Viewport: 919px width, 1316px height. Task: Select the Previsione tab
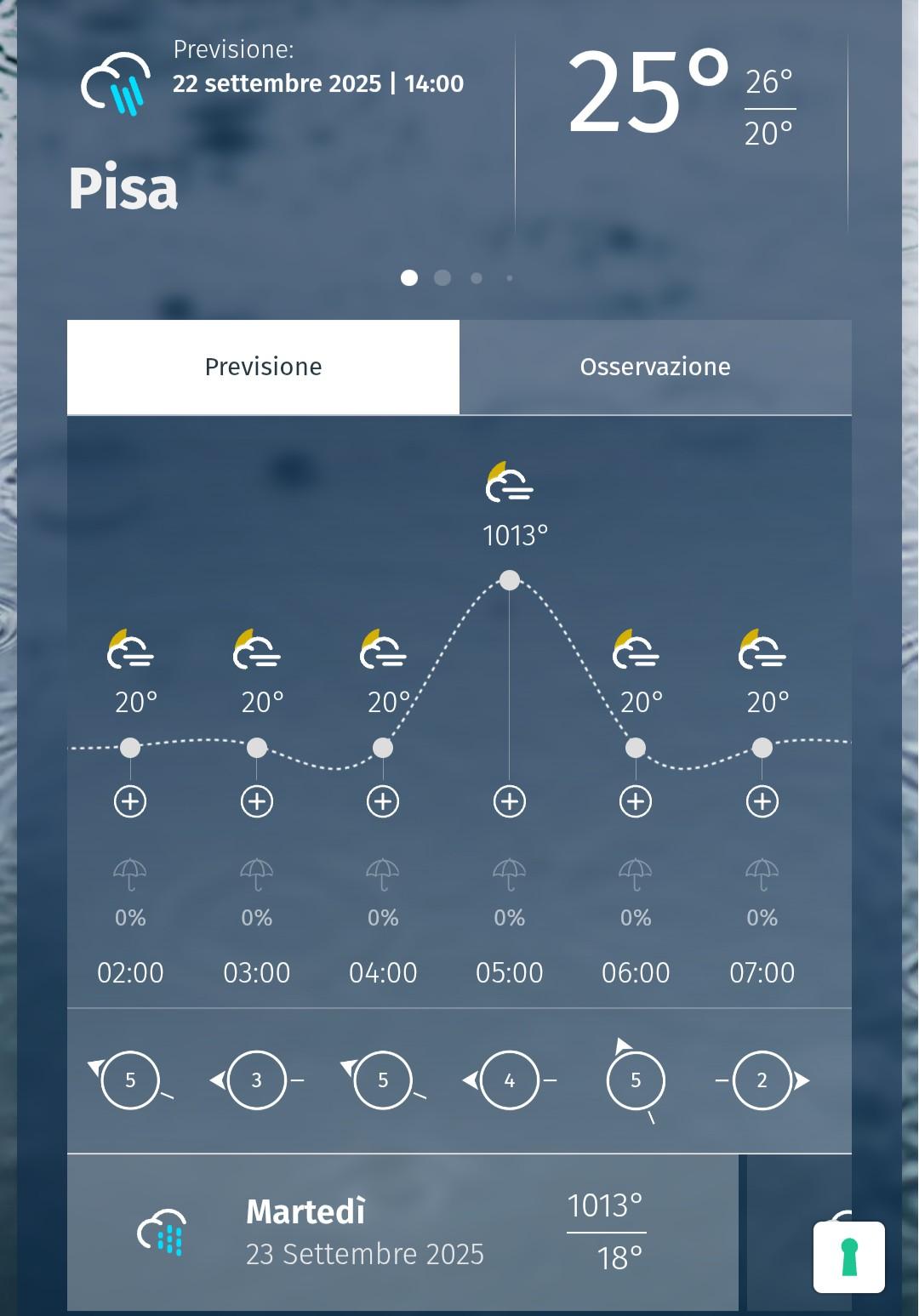(263, 367)
